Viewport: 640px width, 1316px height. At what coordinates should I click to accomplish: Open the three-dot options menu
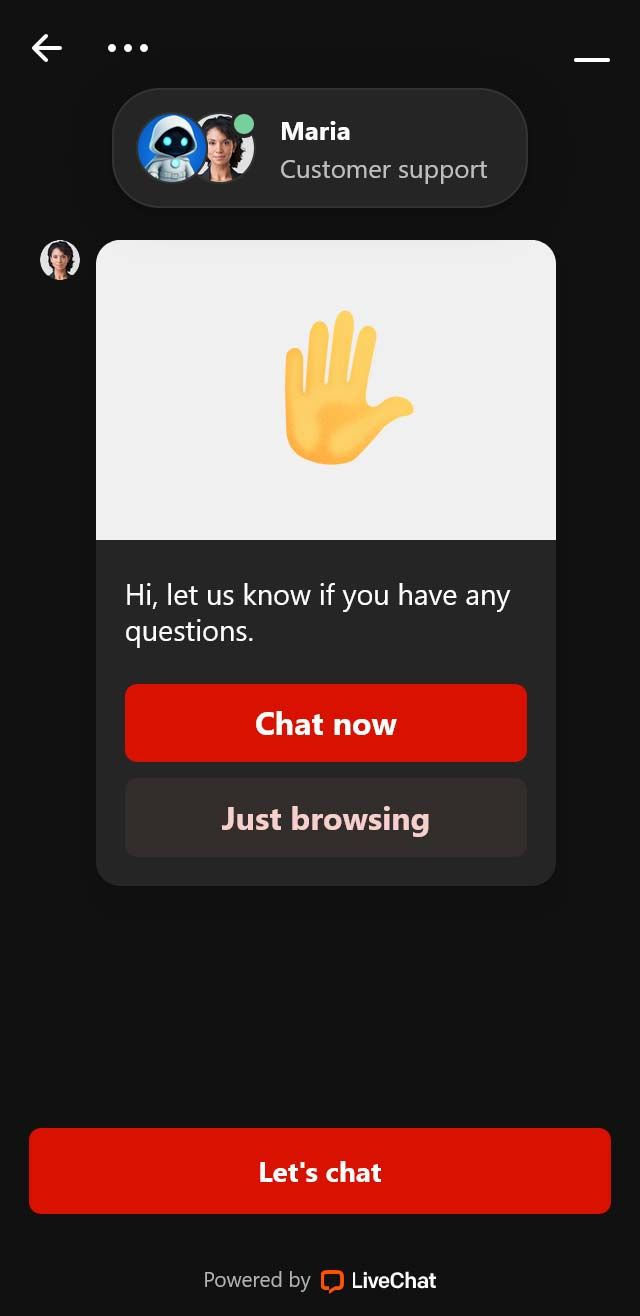click(128, 48)
